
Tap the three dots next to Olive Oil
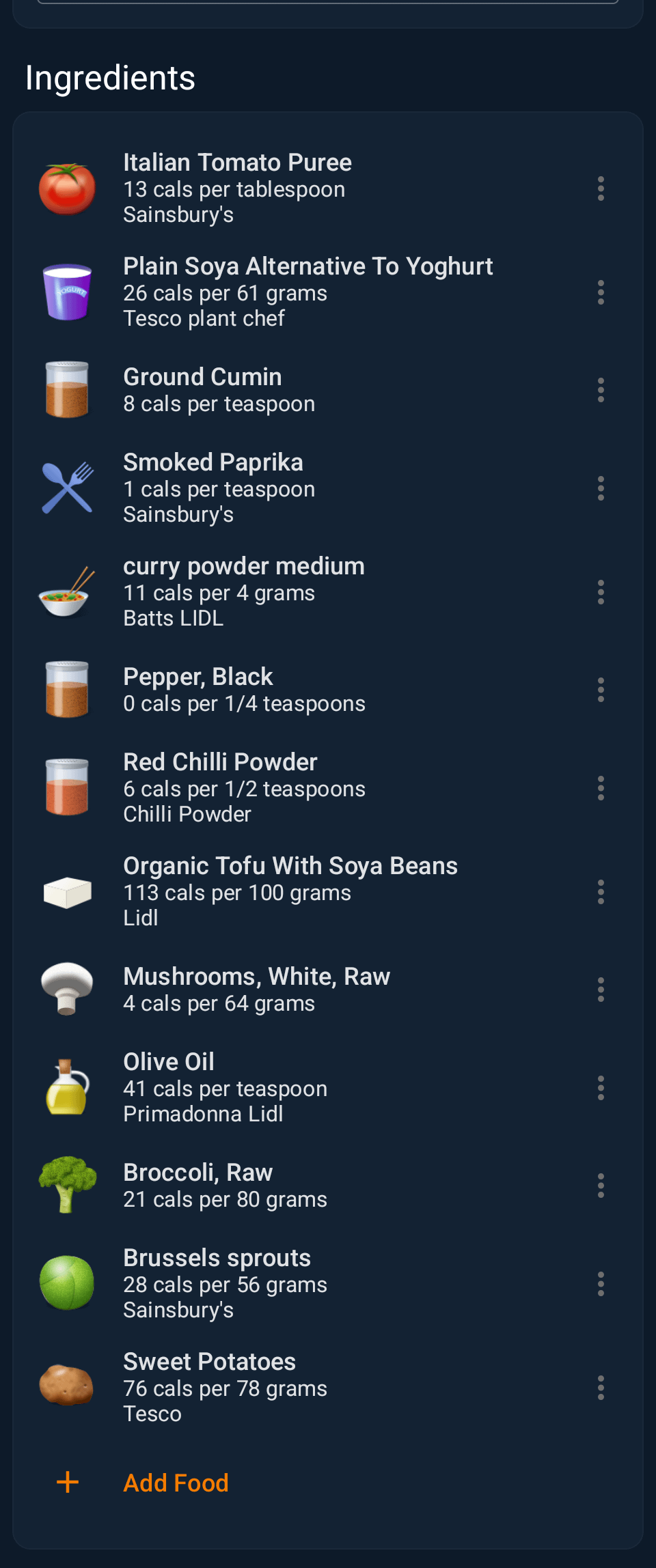(601, 1088)
